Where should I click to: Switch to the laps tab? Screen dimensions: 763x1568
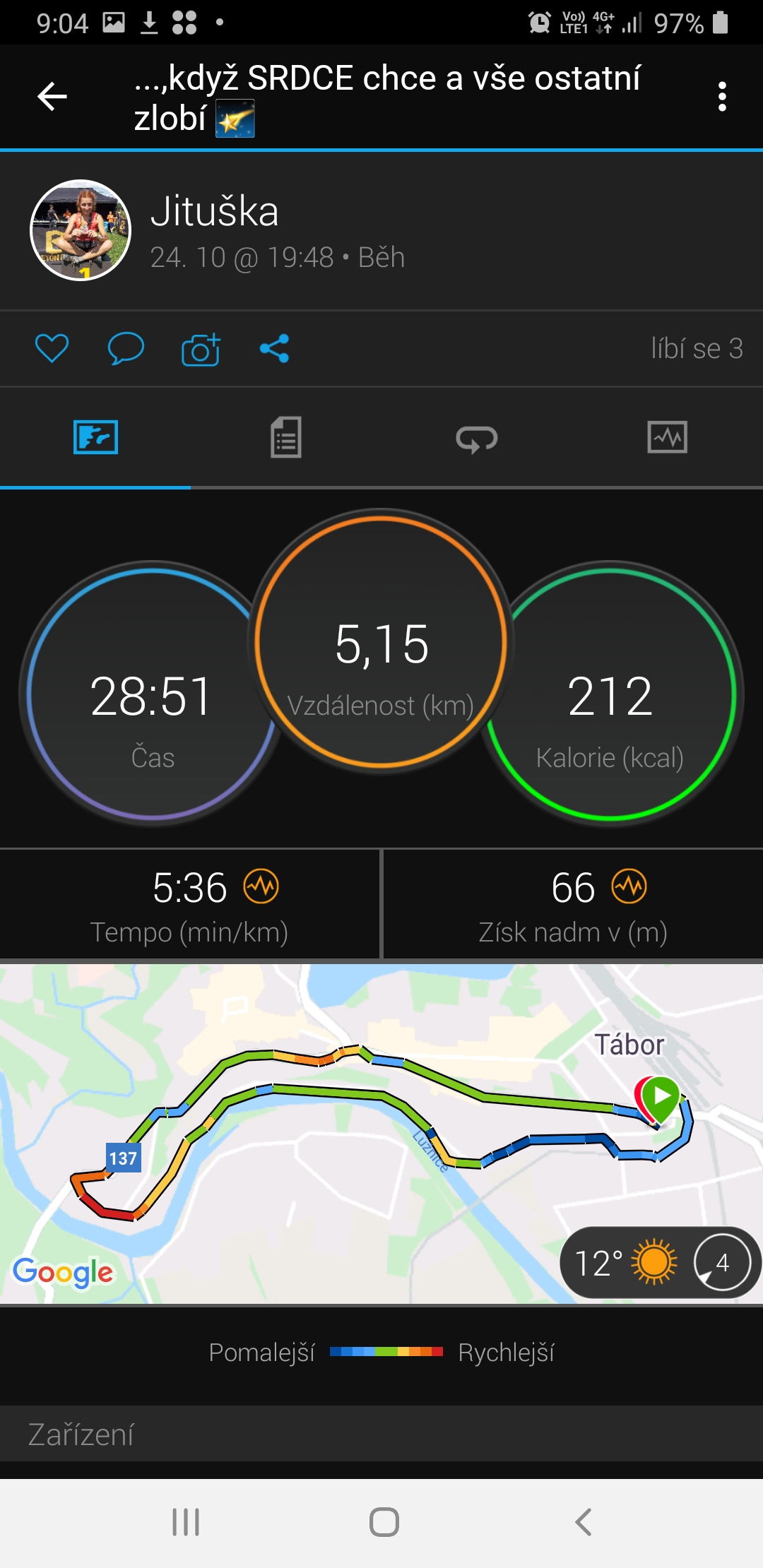pos(477,439)
